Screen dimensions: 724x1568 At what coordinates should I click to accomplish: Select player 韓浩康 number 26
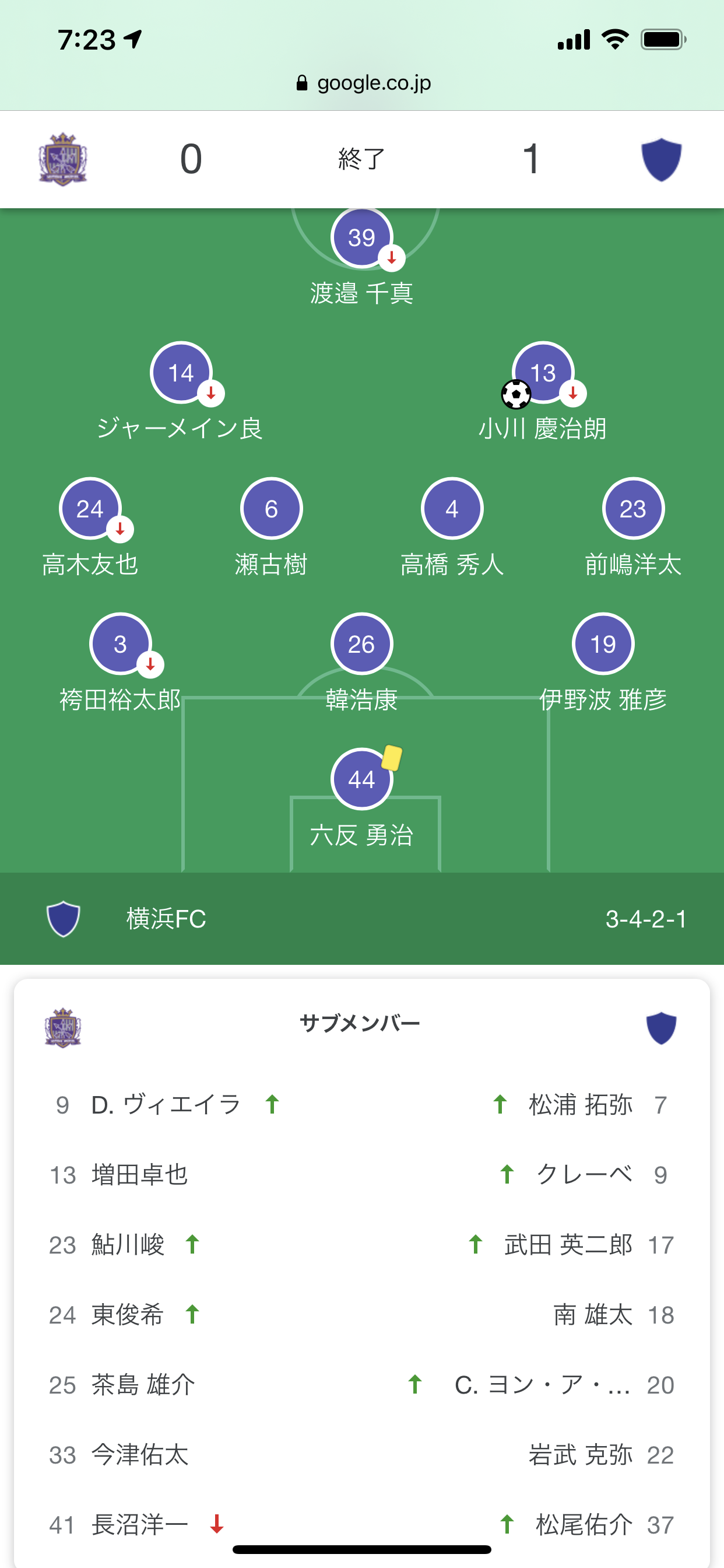[362, 663]
